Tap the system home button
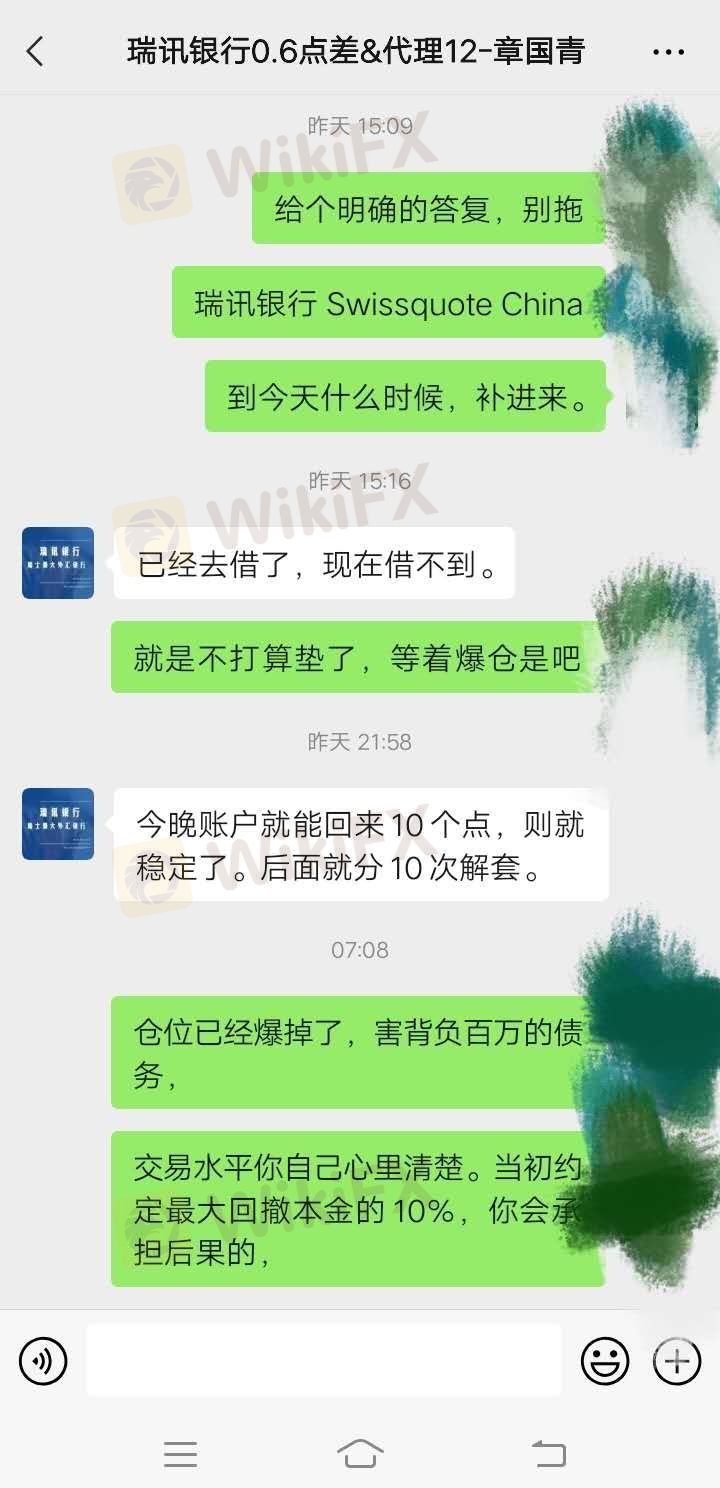This screenshot has height=1488, width=720. [x=360, y=1453]
